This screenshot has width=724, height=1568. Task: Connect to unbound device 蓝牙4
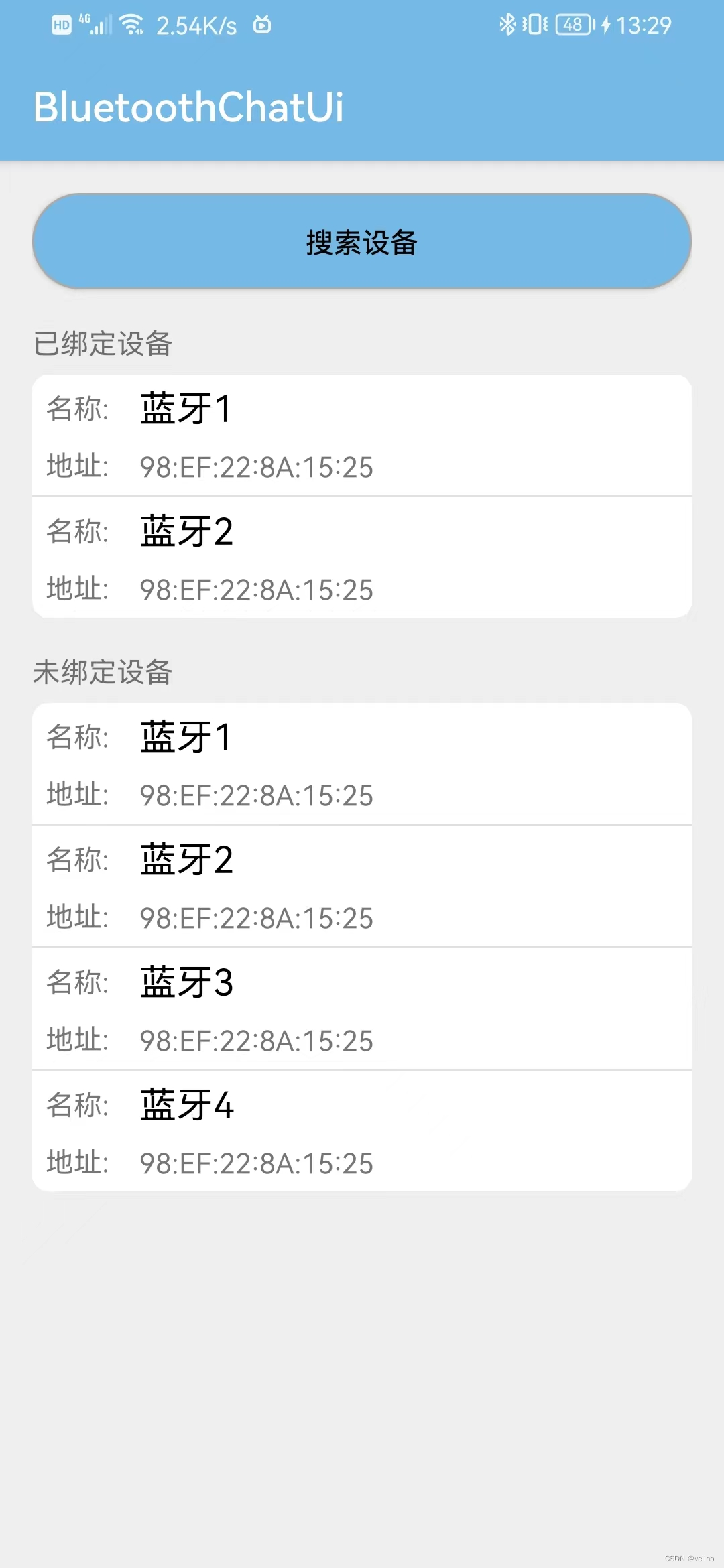click(x=362, y=1132)
